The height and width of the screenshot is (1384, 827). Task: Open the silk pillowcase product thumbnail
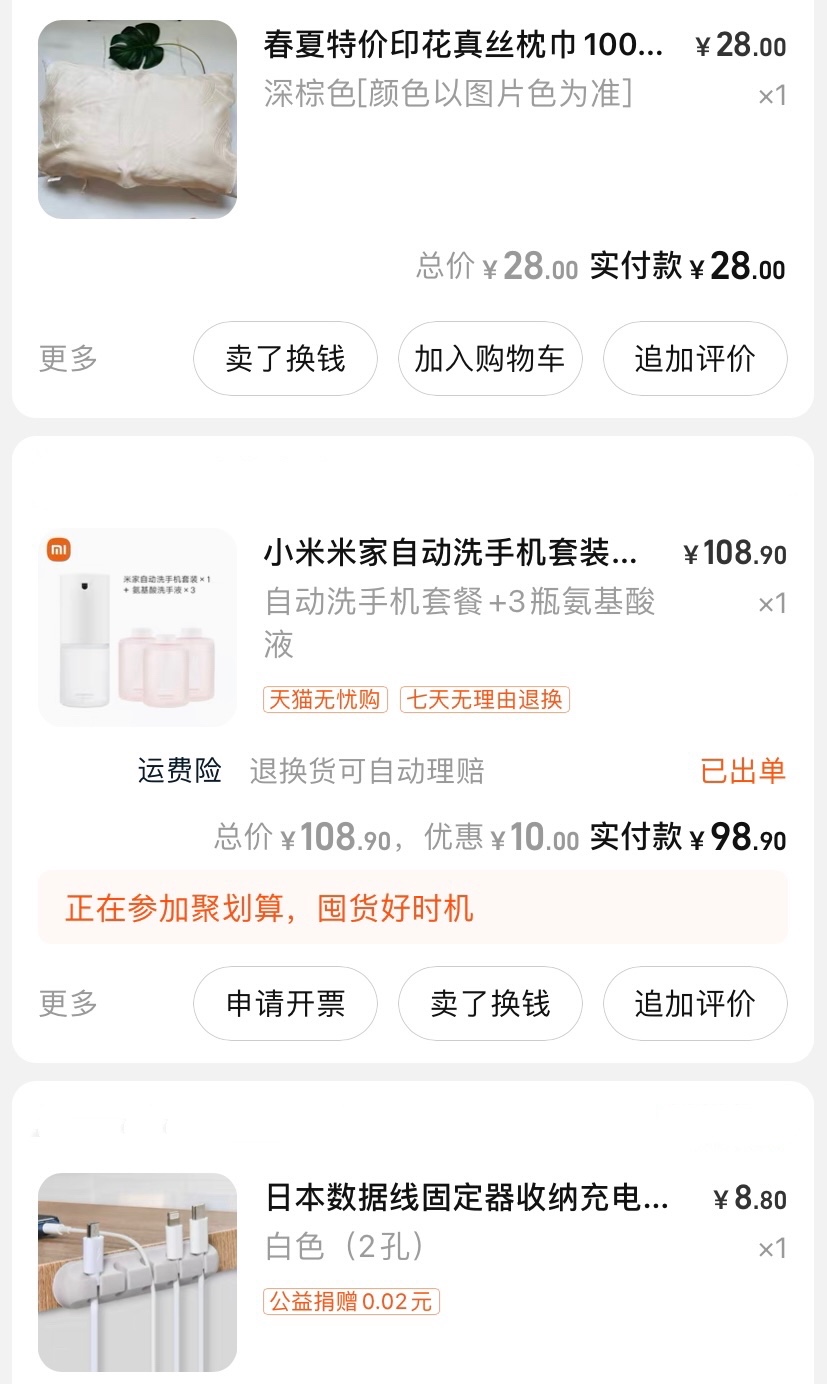137,118
